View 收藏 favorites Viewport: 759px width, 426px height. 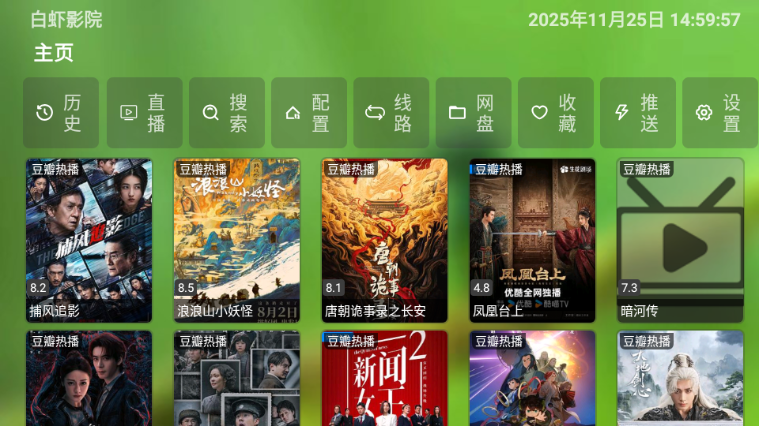point(555,113)
